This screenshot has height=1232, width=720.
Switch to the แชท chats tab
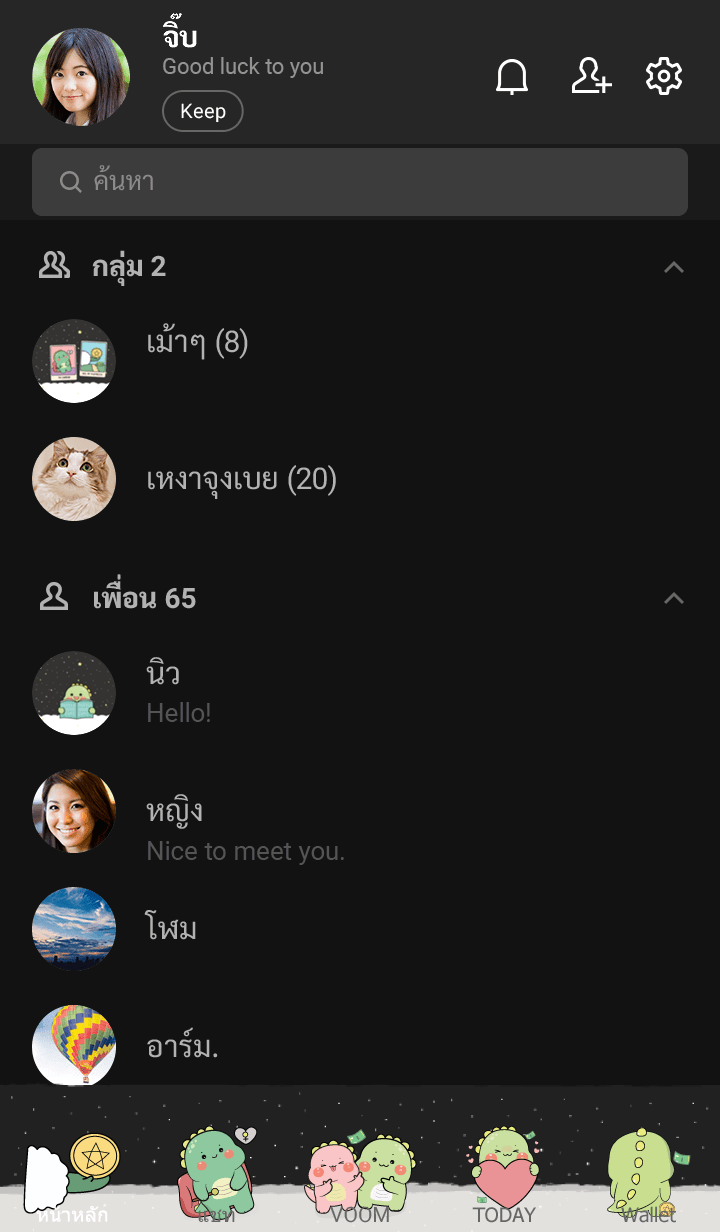point(216,1175)
